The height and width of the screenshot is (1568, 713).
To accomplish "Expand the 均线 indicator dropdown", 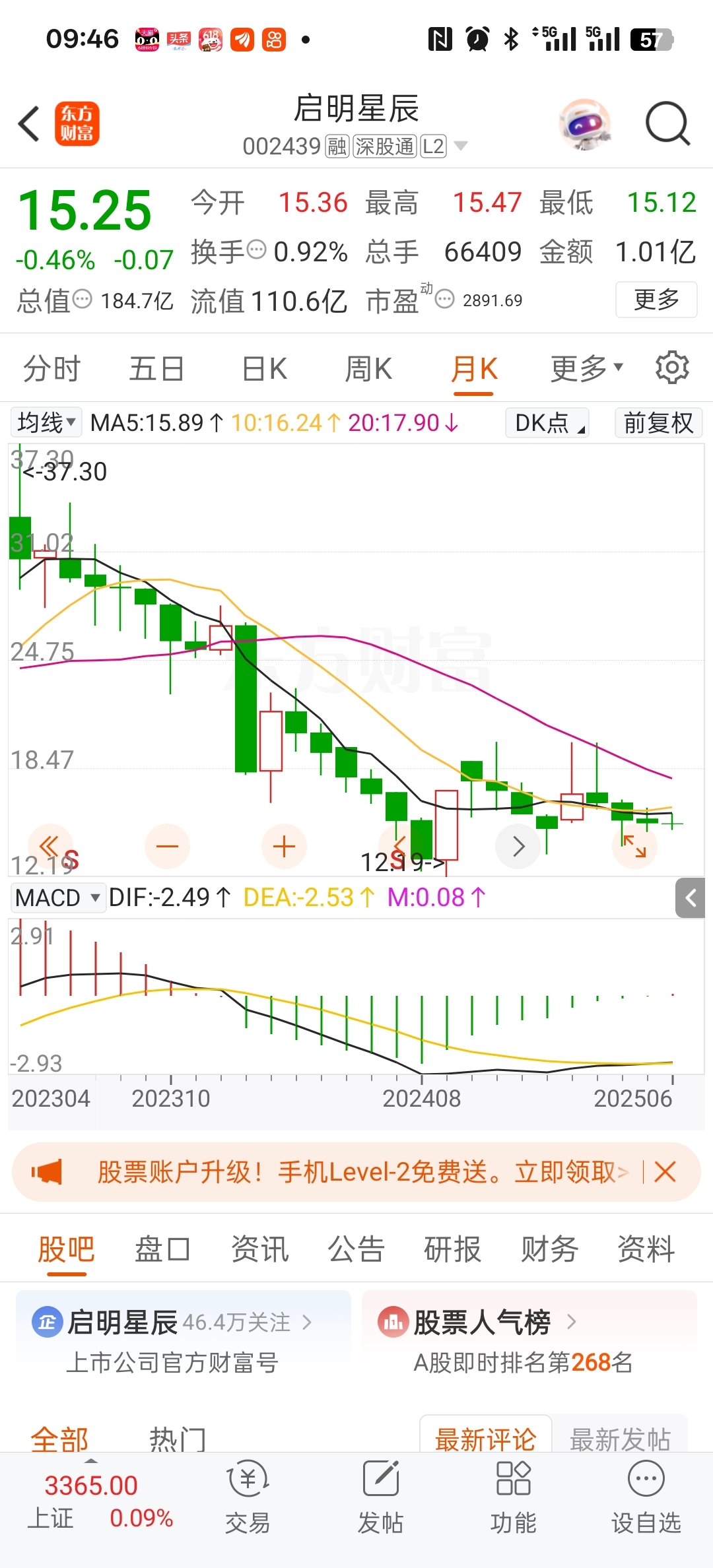I will pos(46,422).
